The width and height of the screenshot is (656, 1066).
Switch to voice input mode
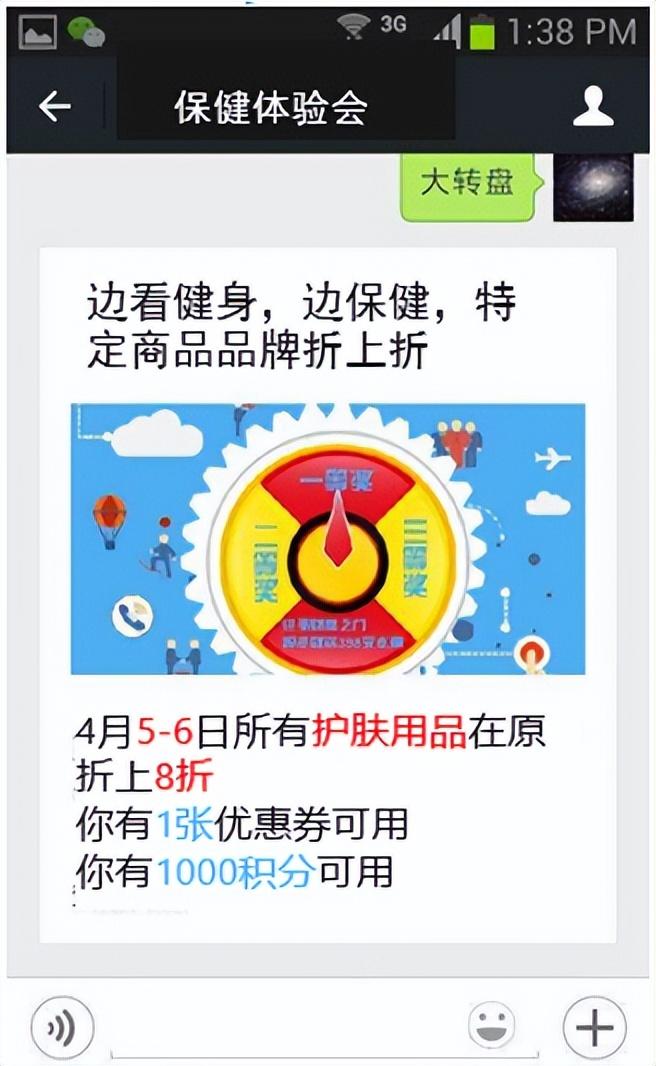(x=62, y=1026)
